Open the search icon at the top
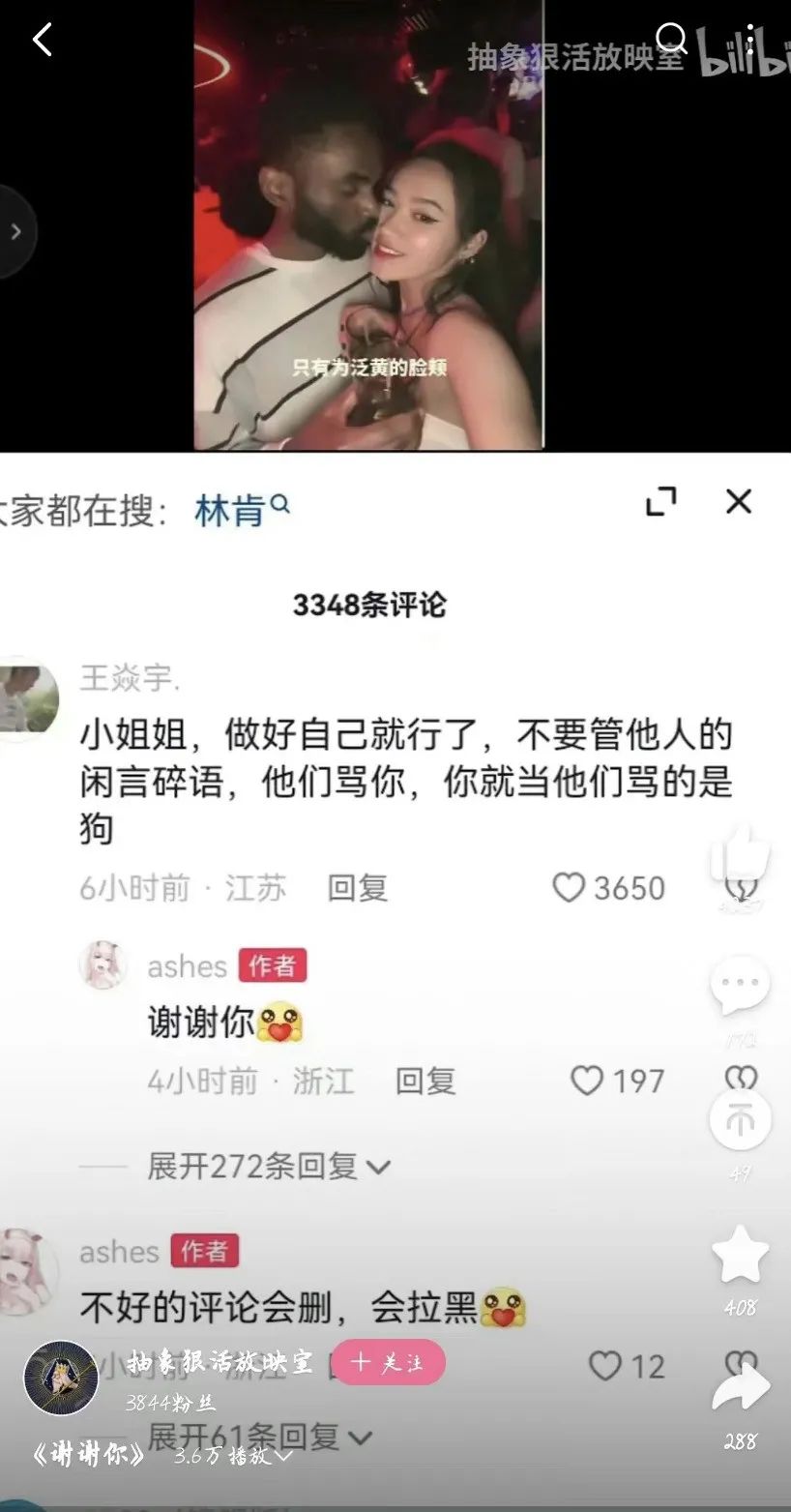791x1512 pixels. (670, 39)
